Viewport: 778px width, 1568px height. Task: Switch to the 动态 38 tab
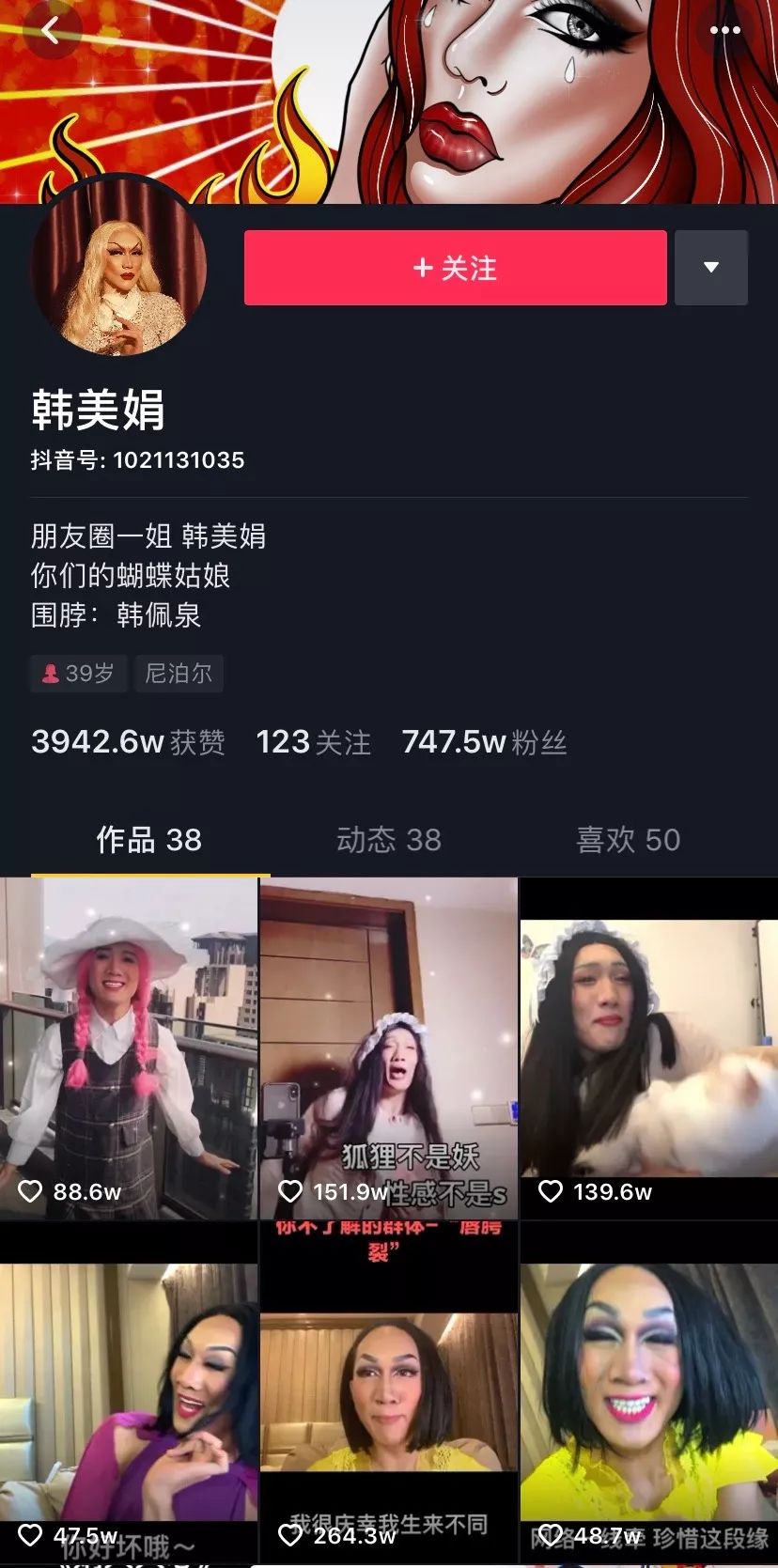click(388, 839)
